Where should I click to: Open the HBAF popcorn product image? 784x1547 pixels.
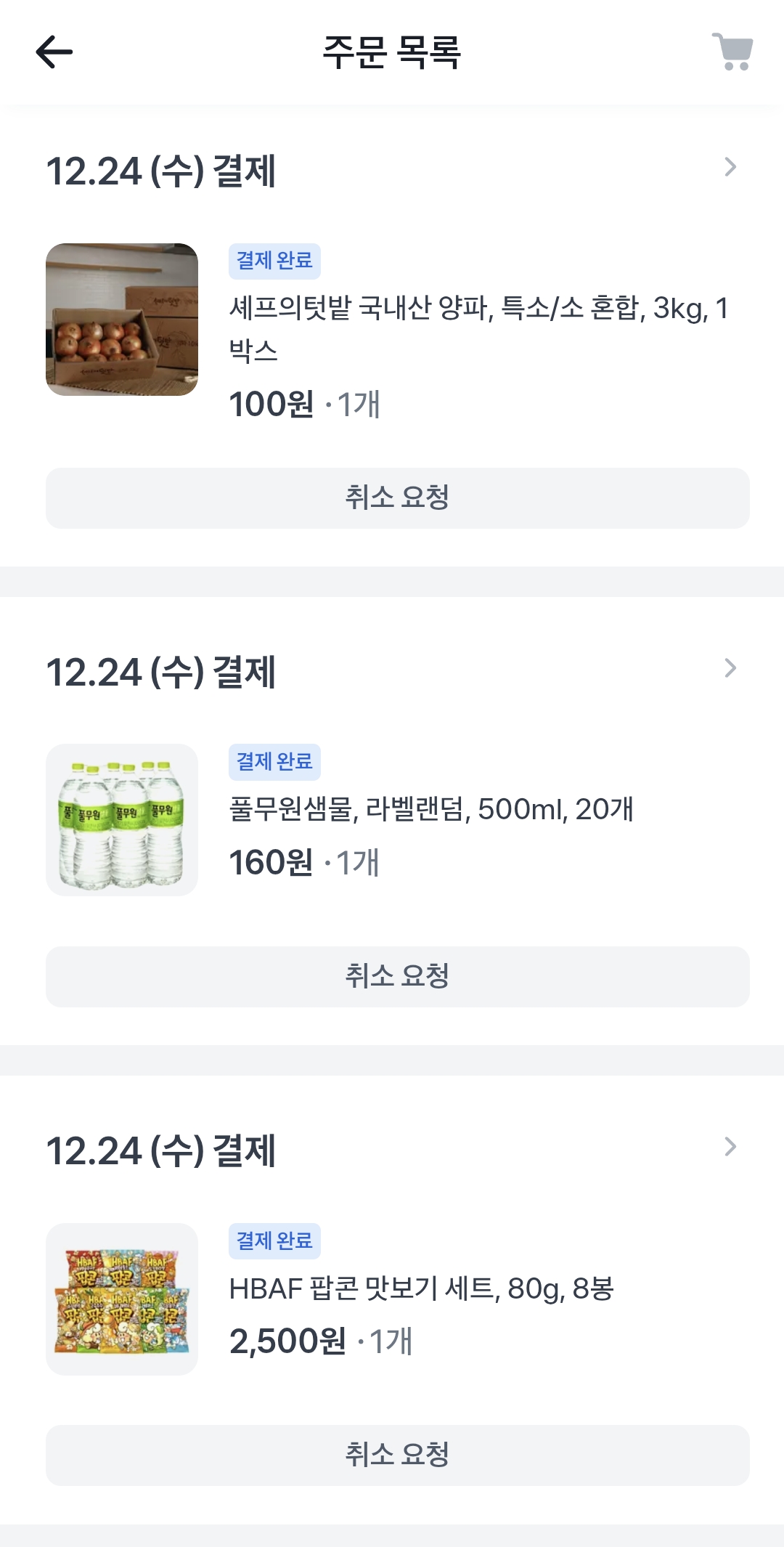[x=122, y=1299]
